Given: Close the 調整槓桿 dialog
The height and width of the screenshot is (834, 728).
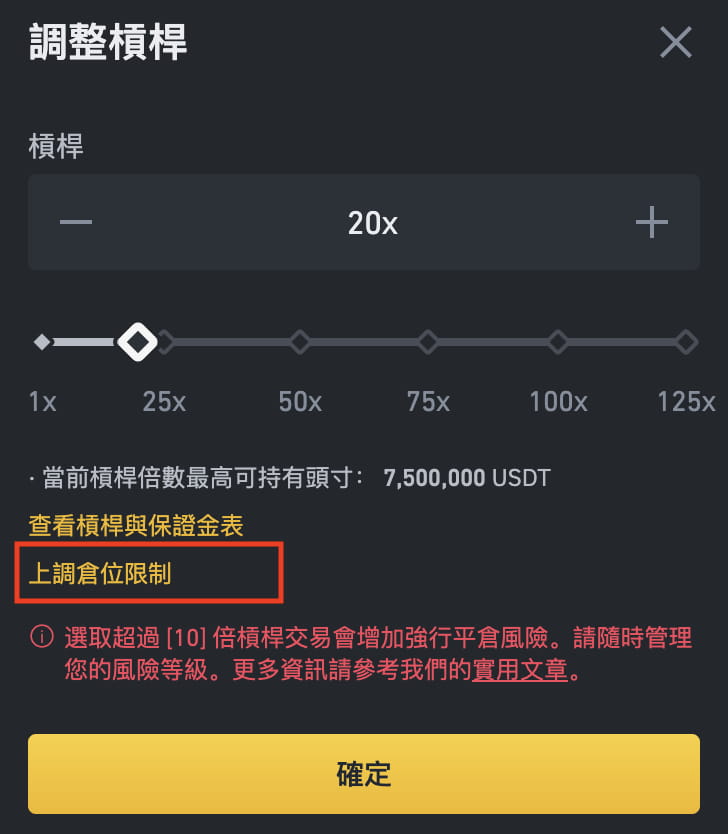Looking at the screenshot, I should pyautogui.click(x=676, y=42).
